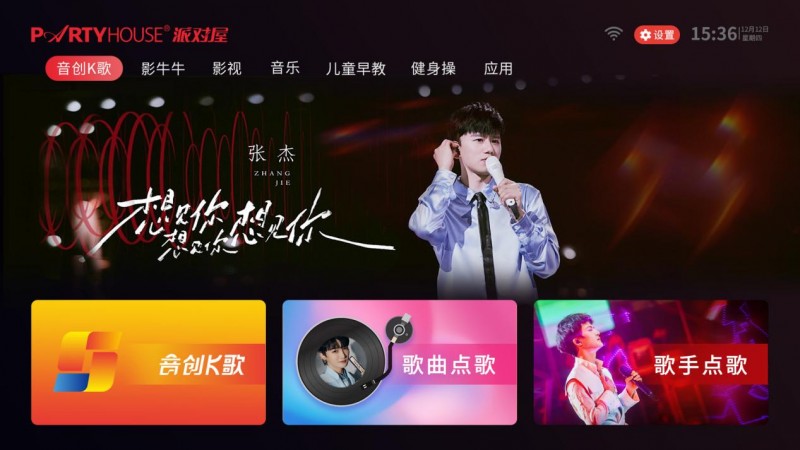This screenshot has height=450, width=800.
Task: Open the 健身操 tab
Action: click(x=433, y=69)
